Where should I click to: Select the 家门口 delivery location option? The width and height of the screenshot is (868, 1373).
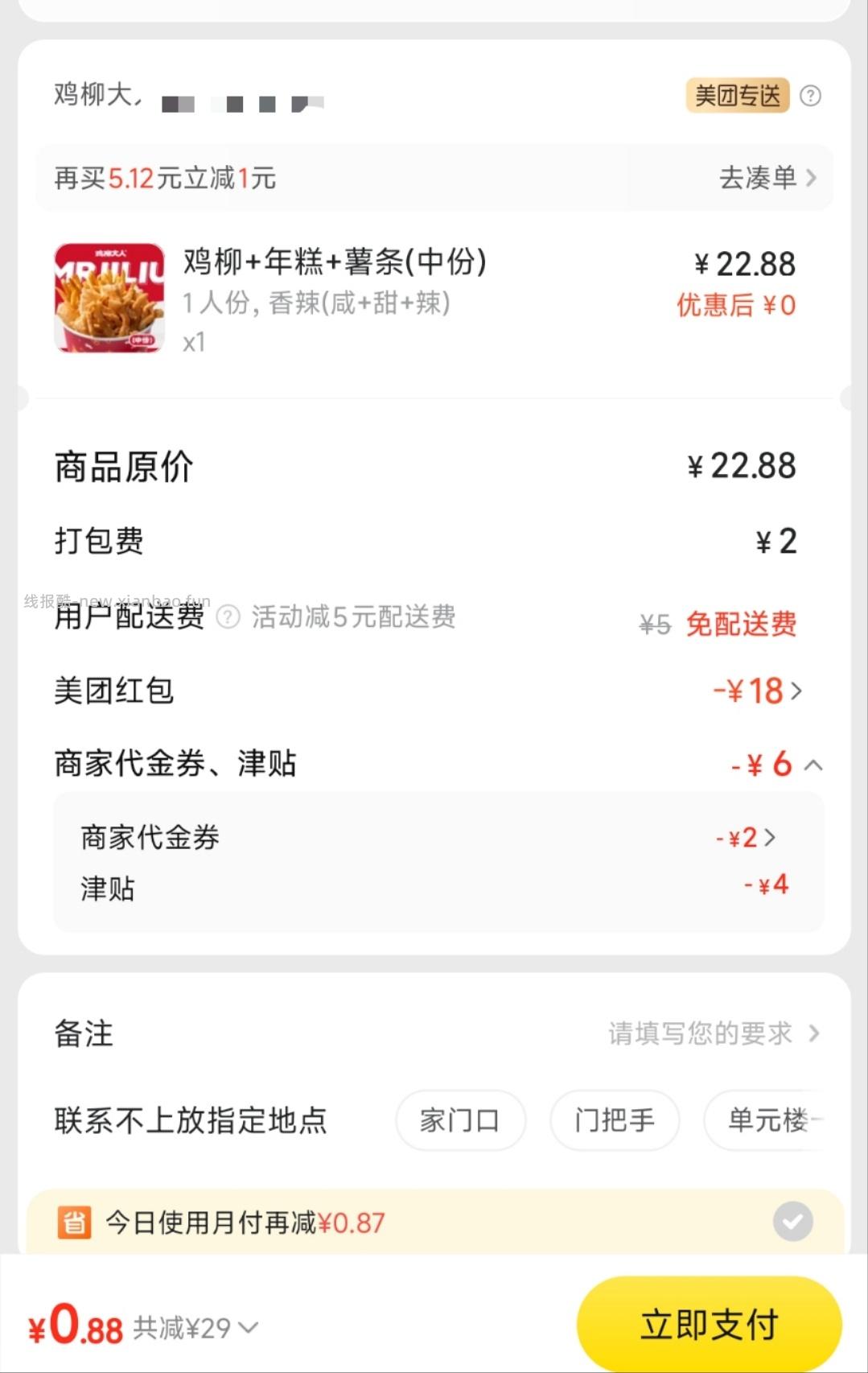click(x=460, y=1119)
